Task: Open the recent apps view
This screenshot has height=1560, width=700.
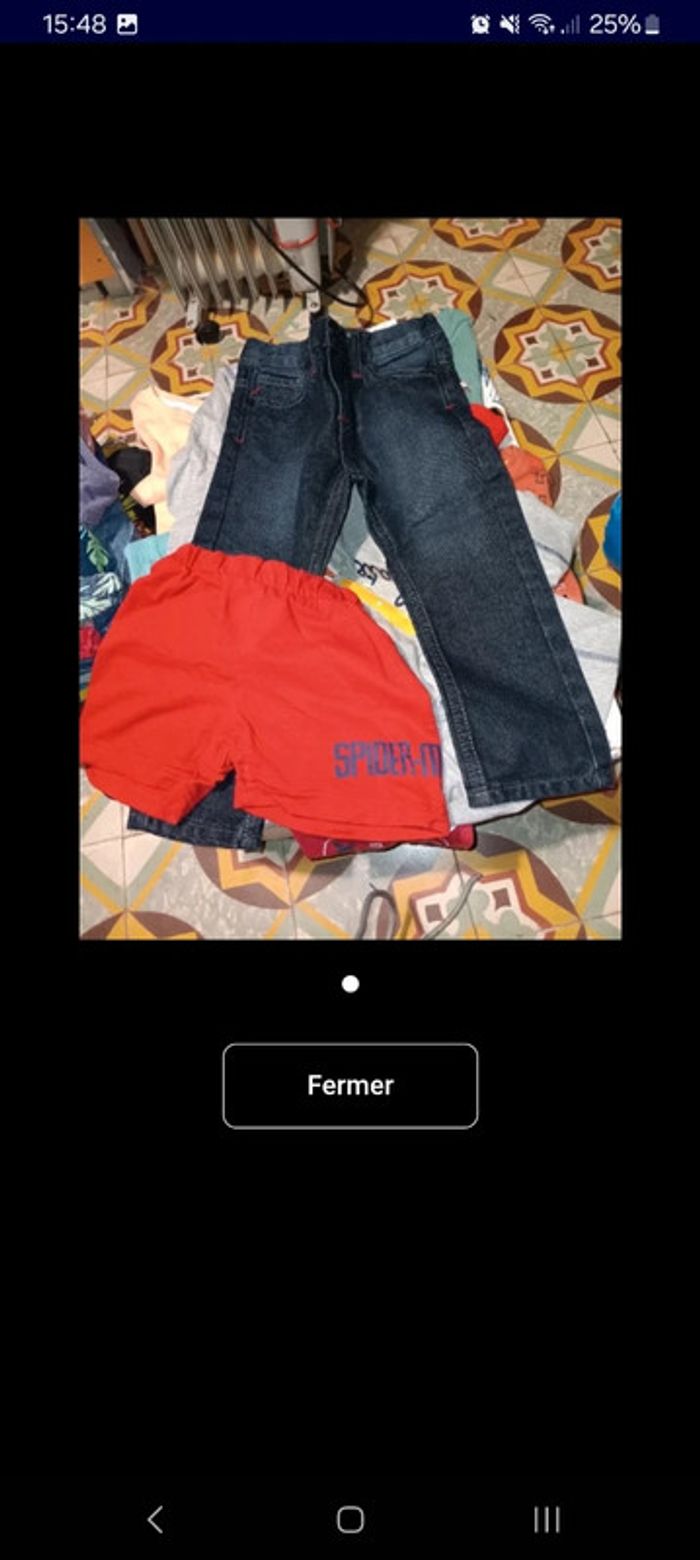Action: tap(546, 1519)
